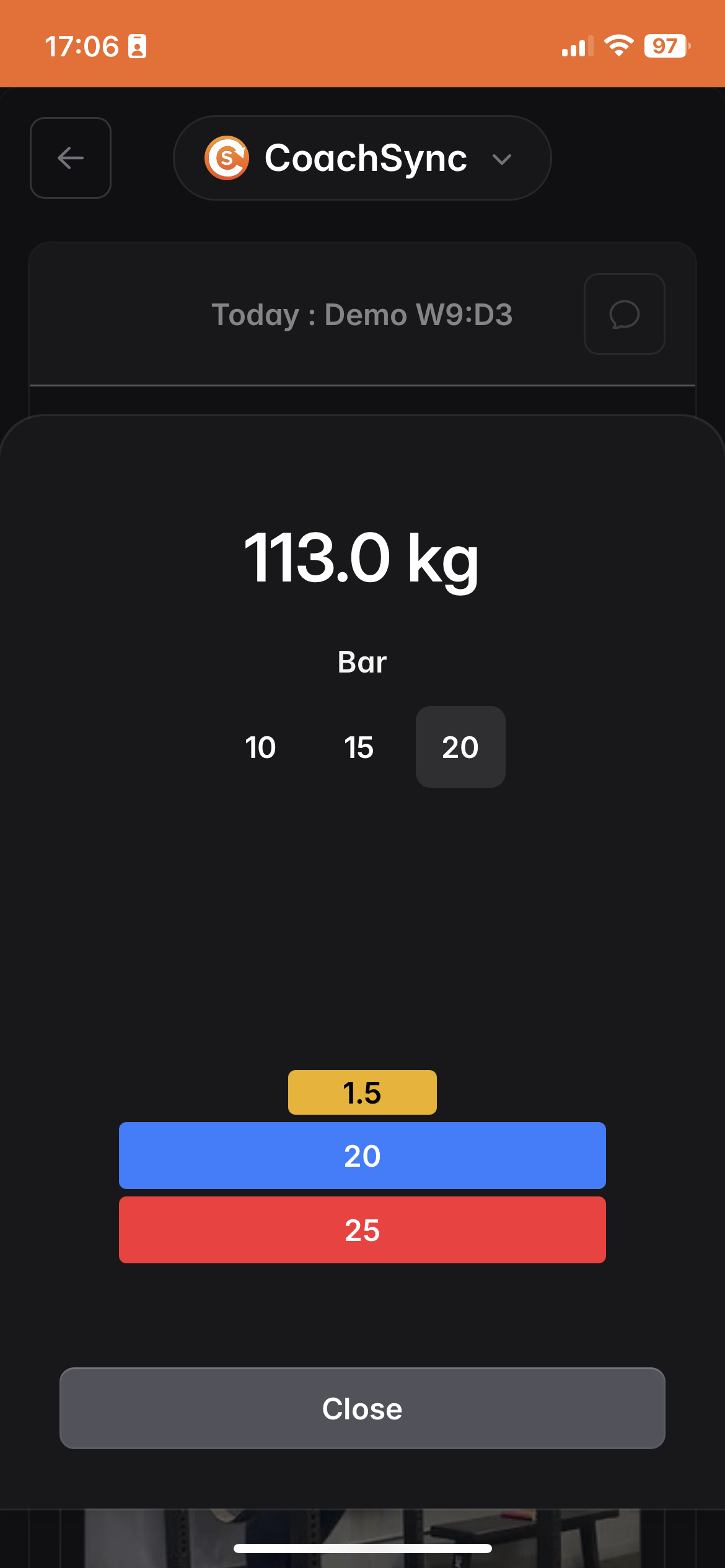Add the red 25 kg plate

pyautogui.click(x=362, y=1229)
